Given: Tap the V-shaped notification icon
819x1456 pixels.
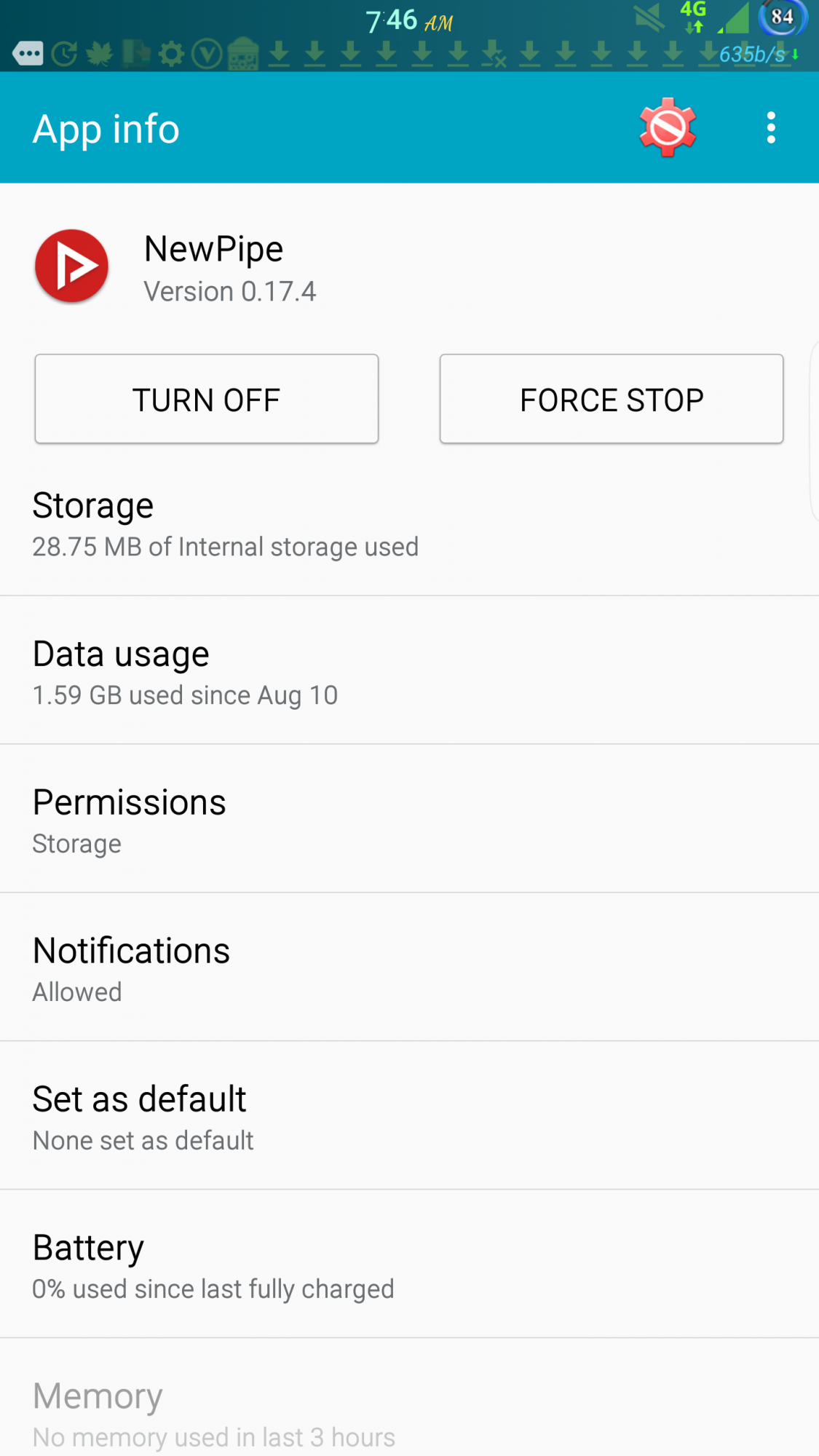Looking at the screenshot, I should pos(208,53).
